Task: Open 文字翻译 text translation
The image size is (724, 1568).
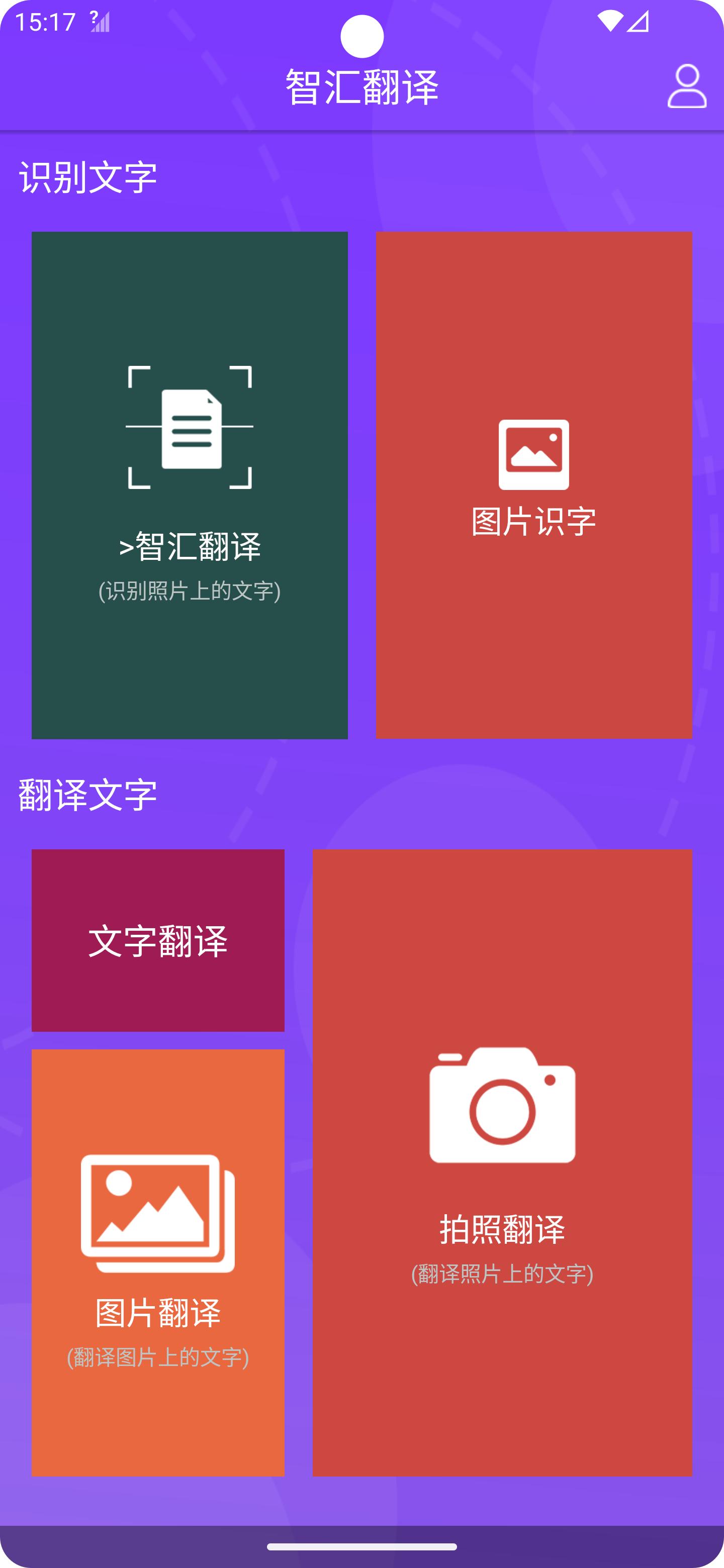Action: [x=158, y=940]
